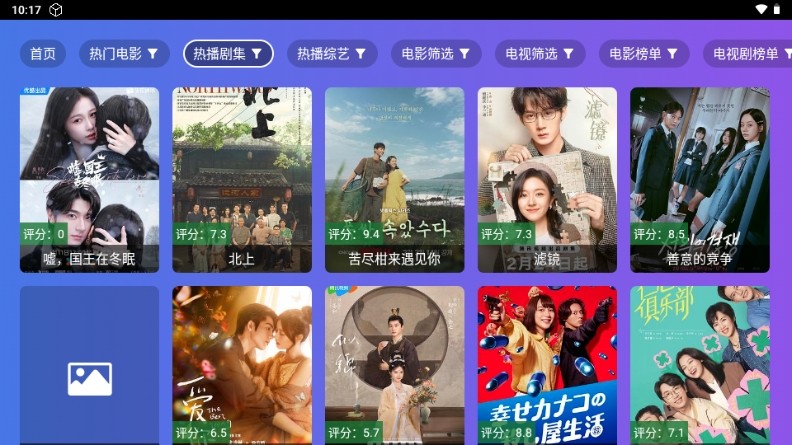Select the show 善意的竞争
The width and height of the screenshot is (792, 445).
pos(699,180)
